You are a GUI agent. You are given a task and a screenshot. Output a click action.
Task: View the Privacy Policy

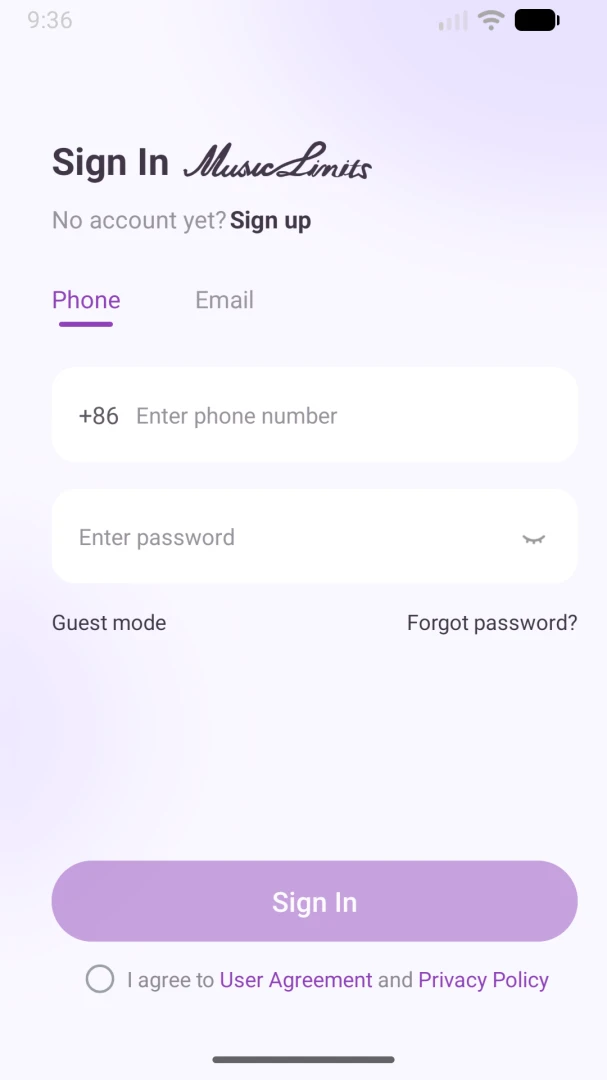point(483,979)
